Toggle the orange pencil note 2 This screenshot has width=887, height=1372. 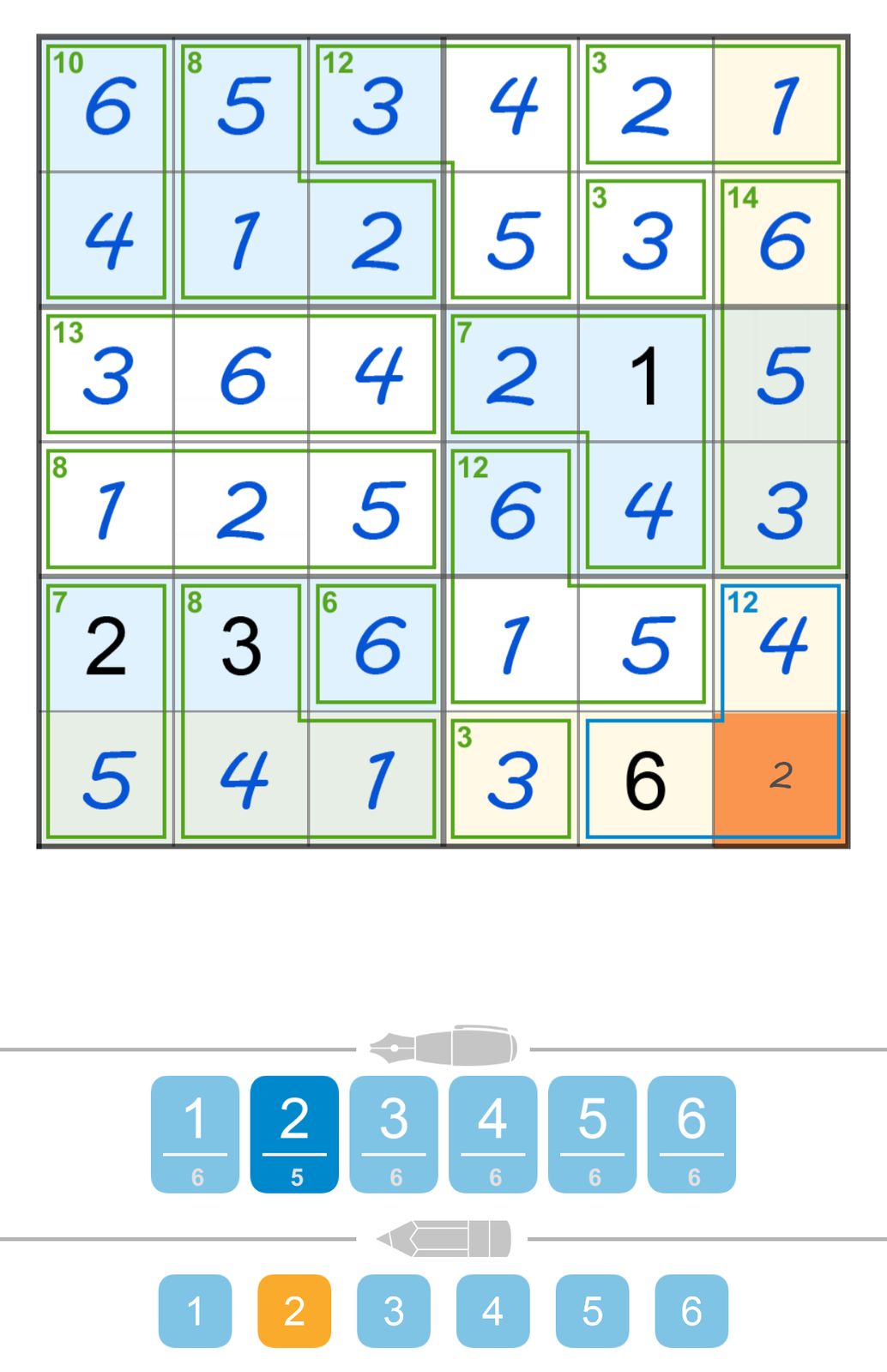(x=294, y=1310)
